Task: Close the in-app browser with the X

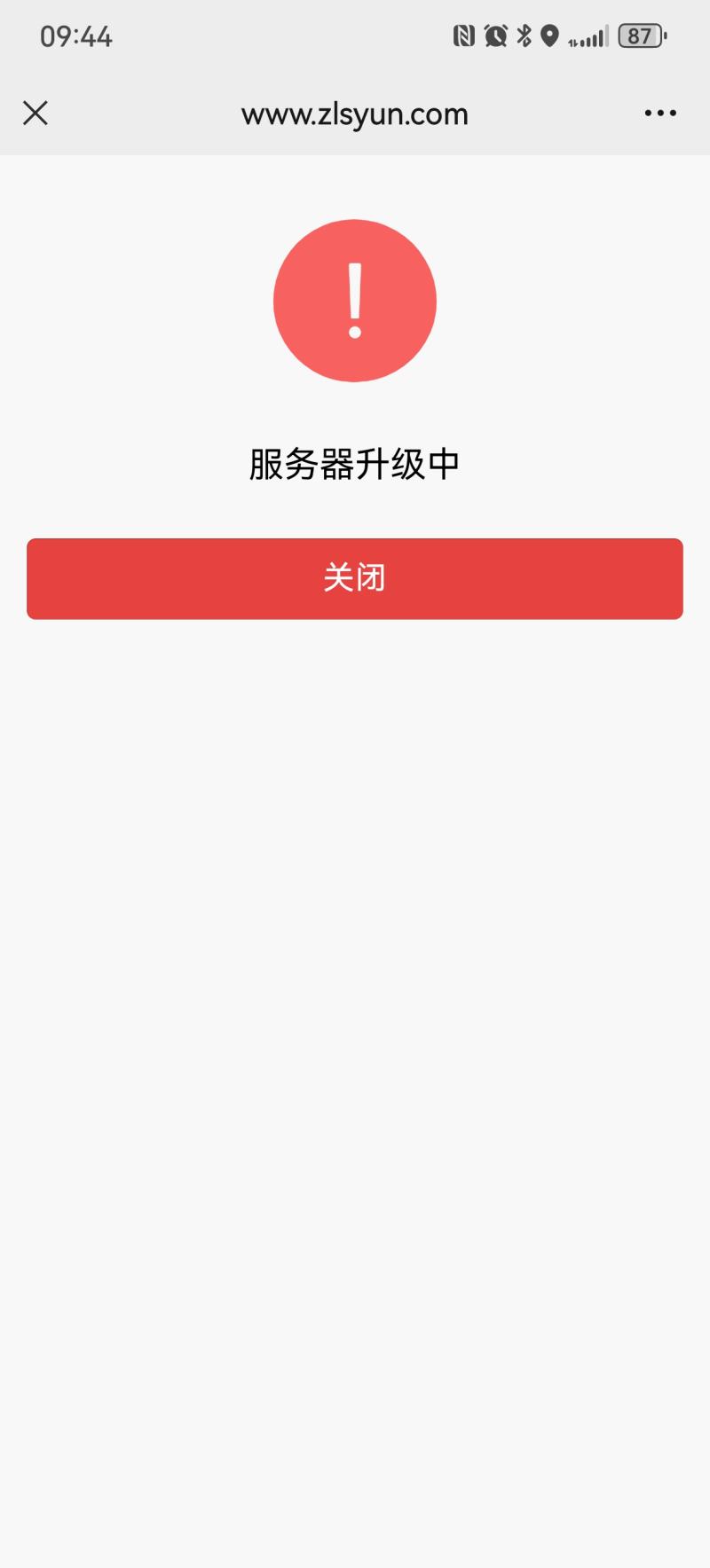Action: (35, 113)
